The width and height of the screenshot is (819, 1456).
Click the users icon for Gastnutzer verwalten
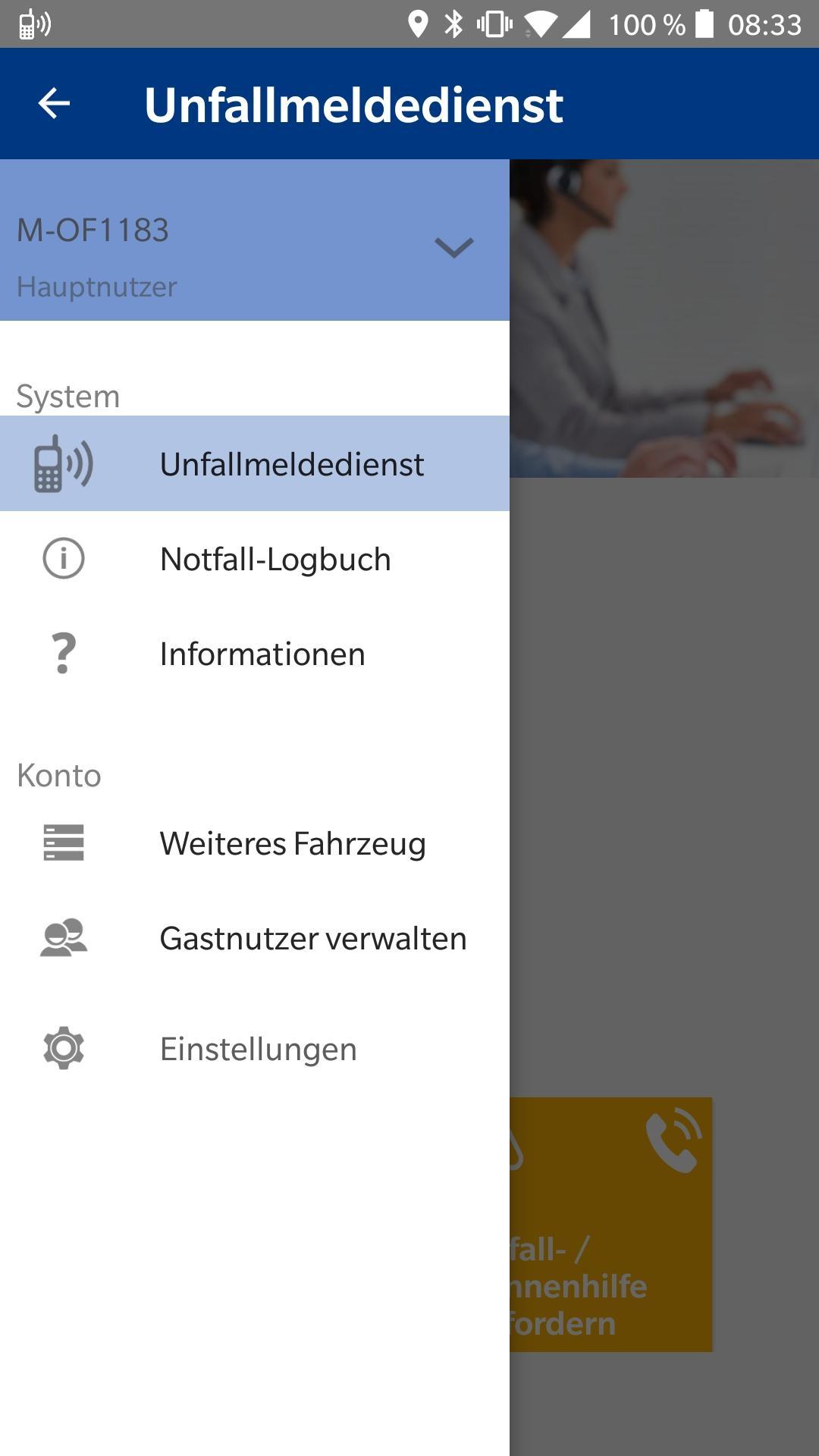(64, 937)
